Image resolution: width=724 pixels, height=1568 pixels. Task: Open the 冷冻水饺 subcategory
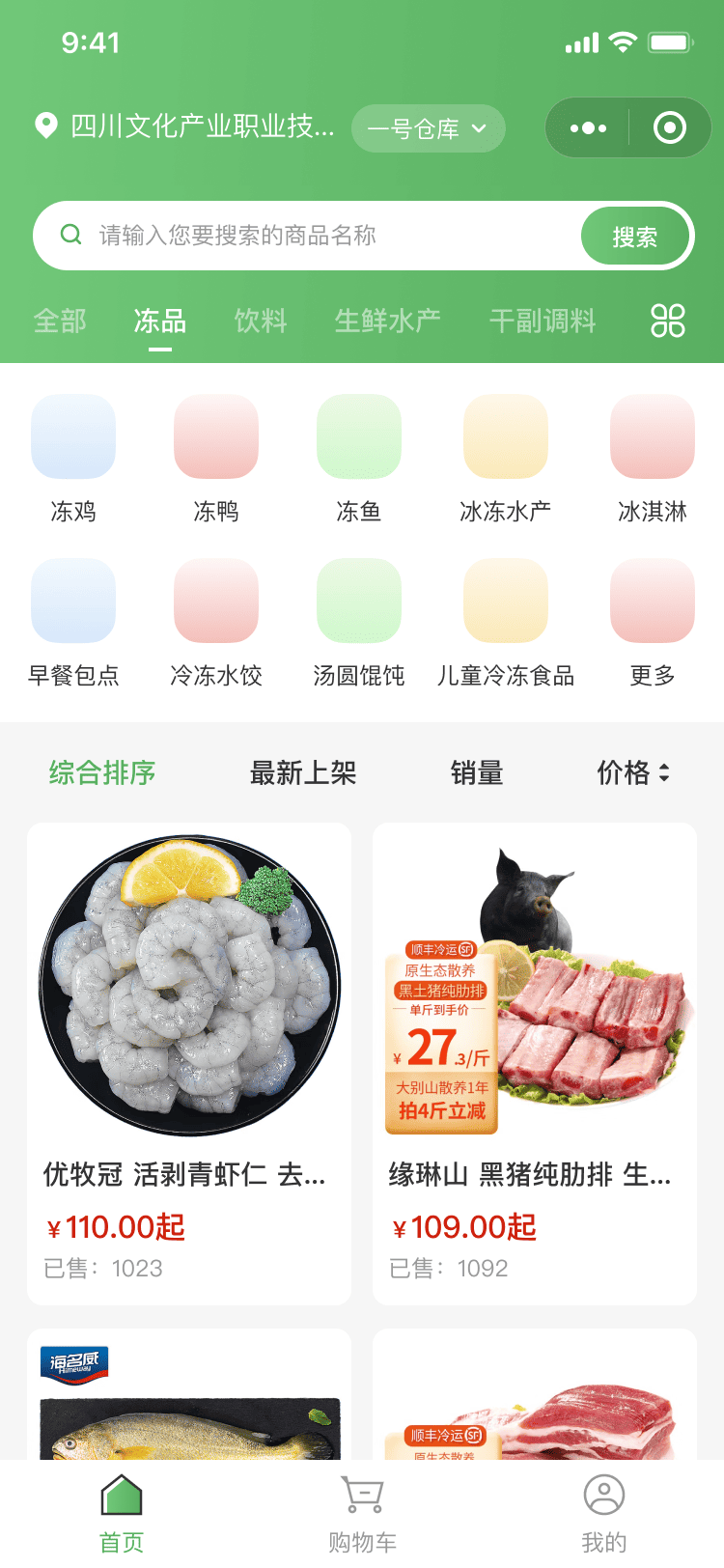click(x=216, y=622)
